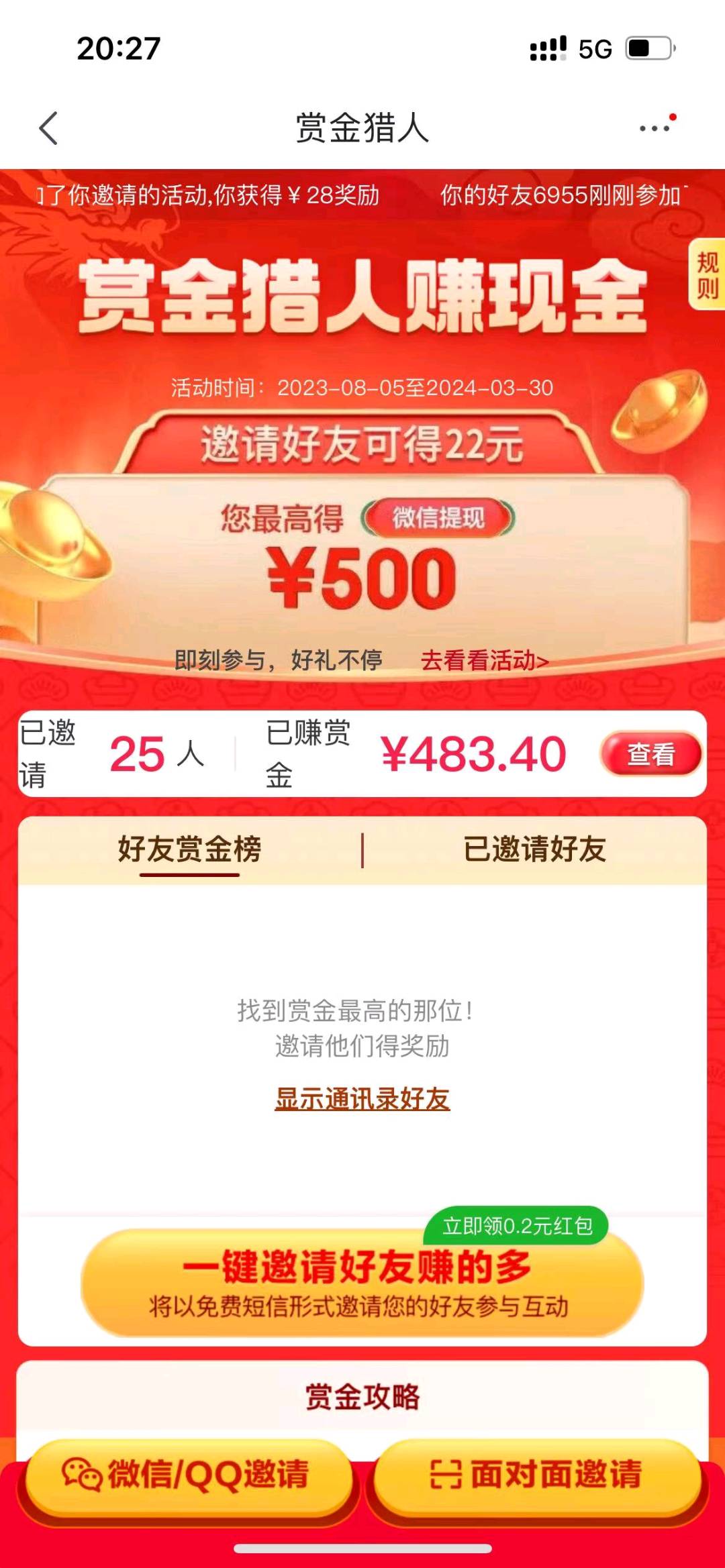The width and height of the screenshot is (725, 1568).
Task: Go back from 赏金猎人 page
Action: coord(48,127)
